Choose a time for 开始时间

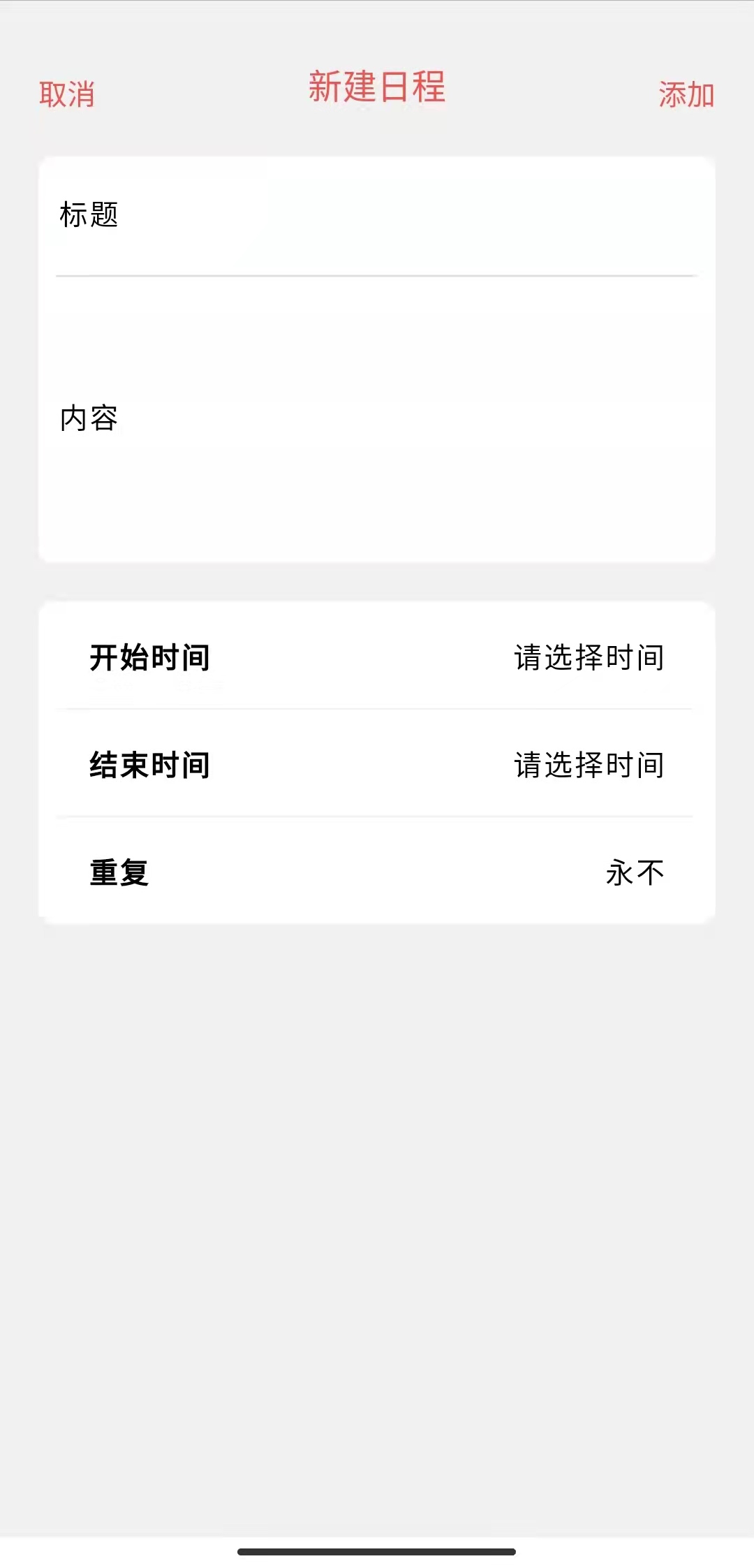coord(589,657)
